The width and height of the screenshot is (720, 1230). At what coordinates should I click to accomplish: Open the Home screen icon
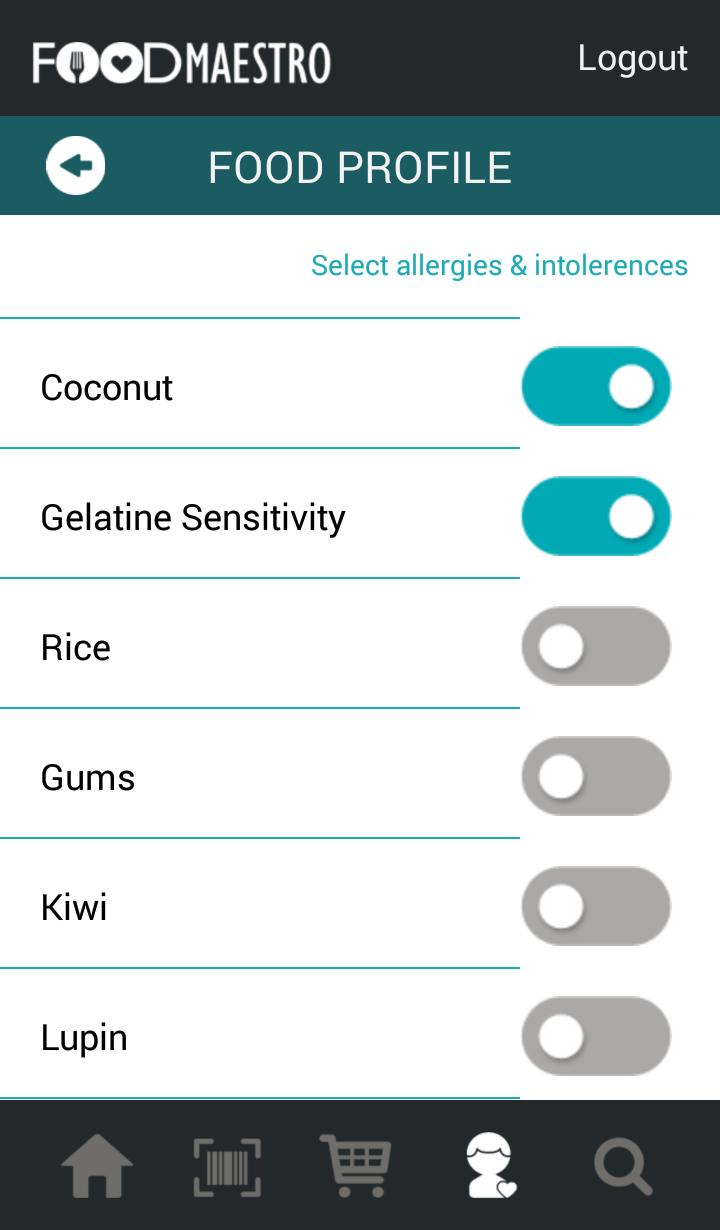(x=98, y=1164)
